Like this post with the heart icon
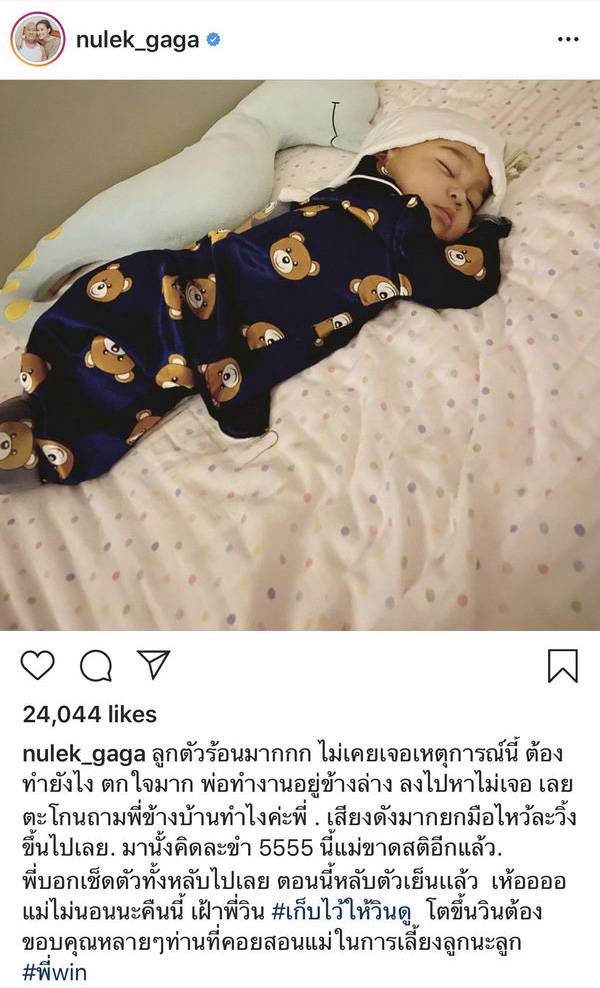 pyautogui.click(x=37, y=665)
